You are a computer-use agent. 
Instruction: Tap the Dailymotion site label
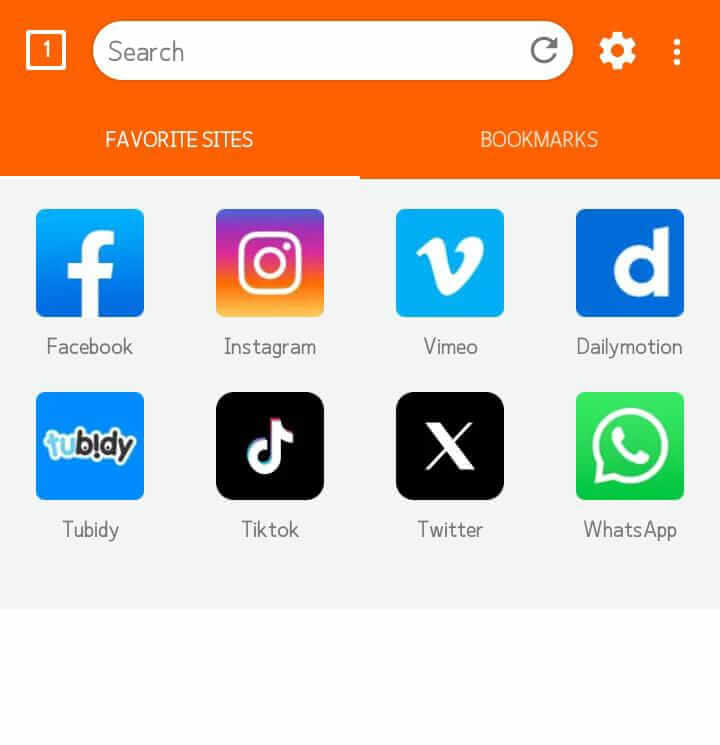(629, 346)
